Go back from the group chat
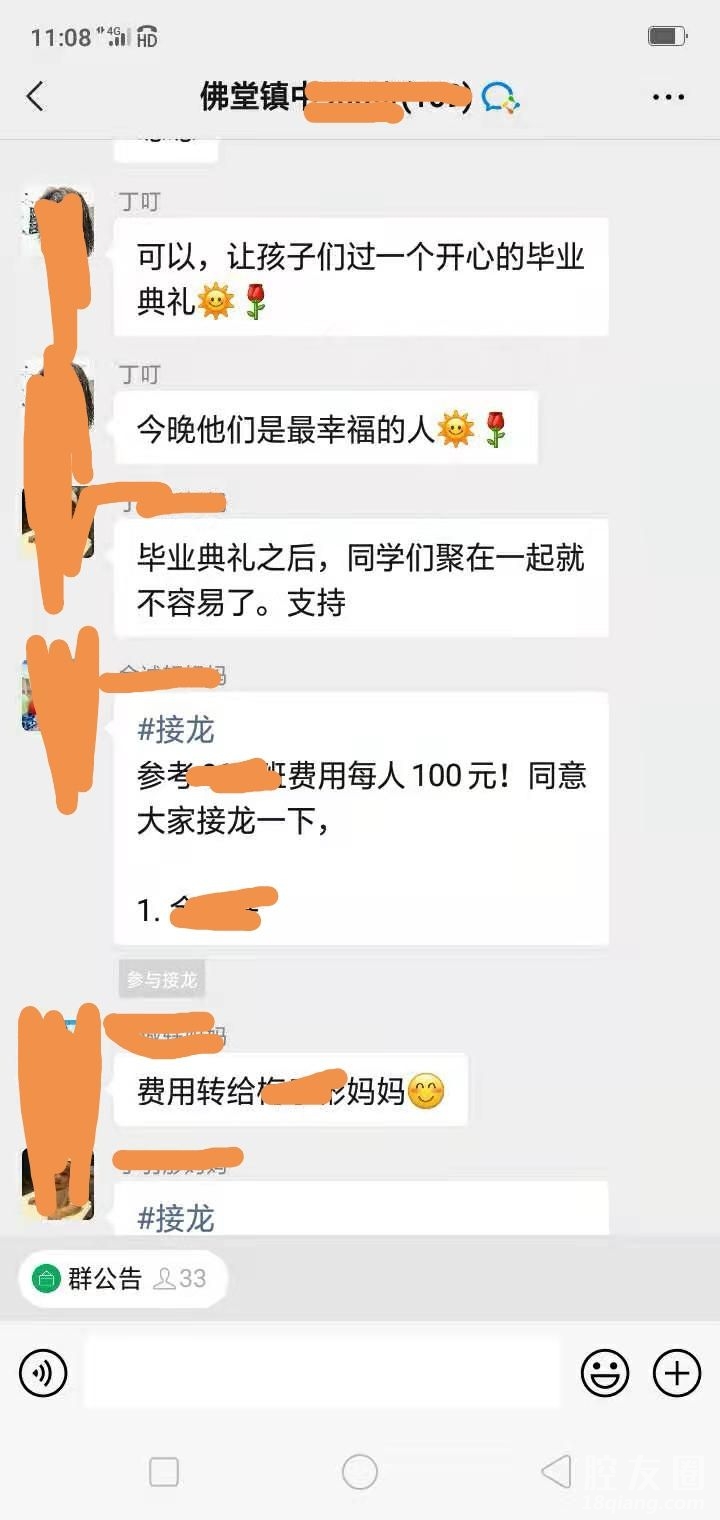This screenshot has width=720, height=1520. point(36,97)
